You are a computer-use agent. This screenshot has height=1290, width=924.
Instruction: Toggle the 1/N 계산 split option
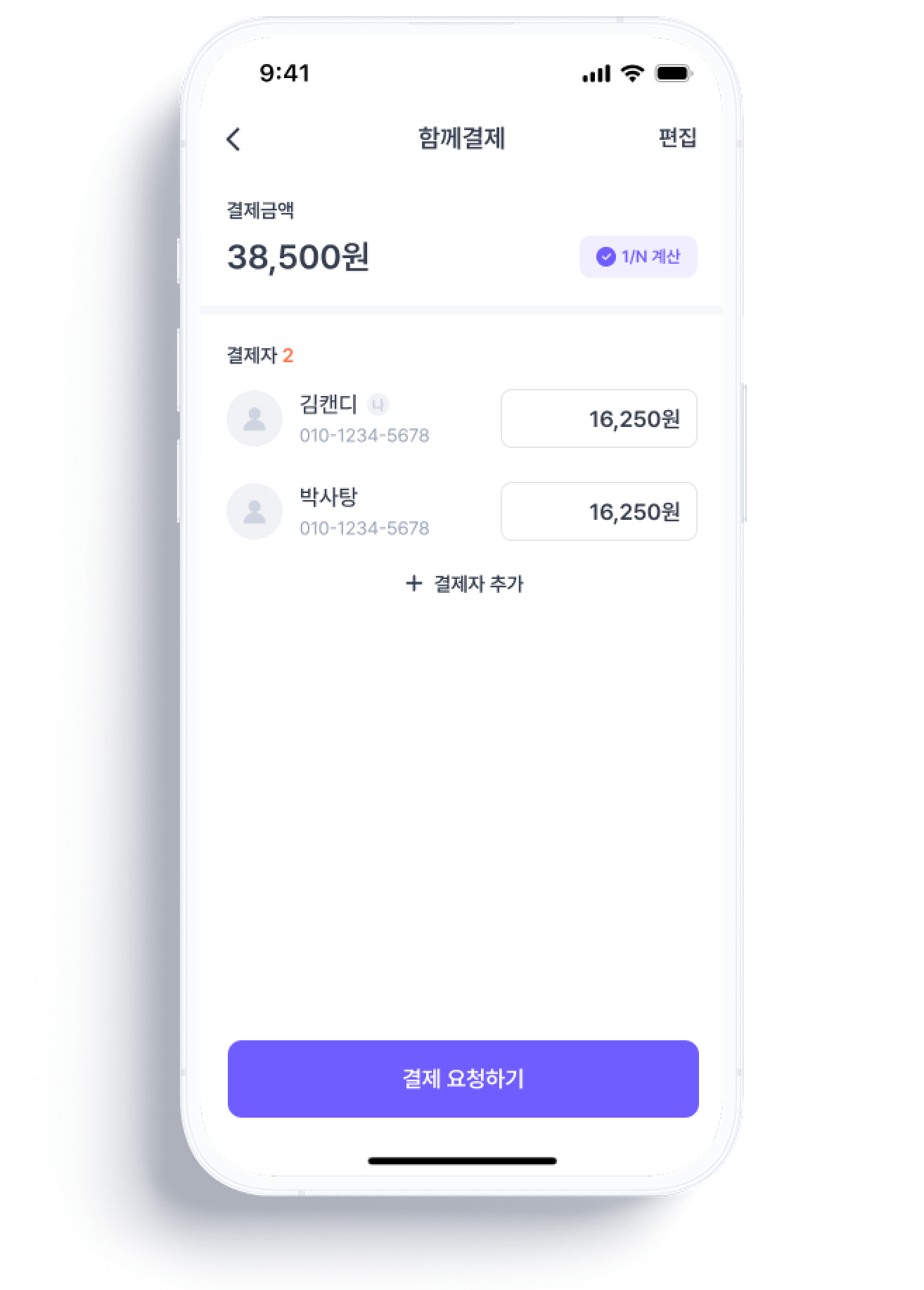[x=637, y=257]
